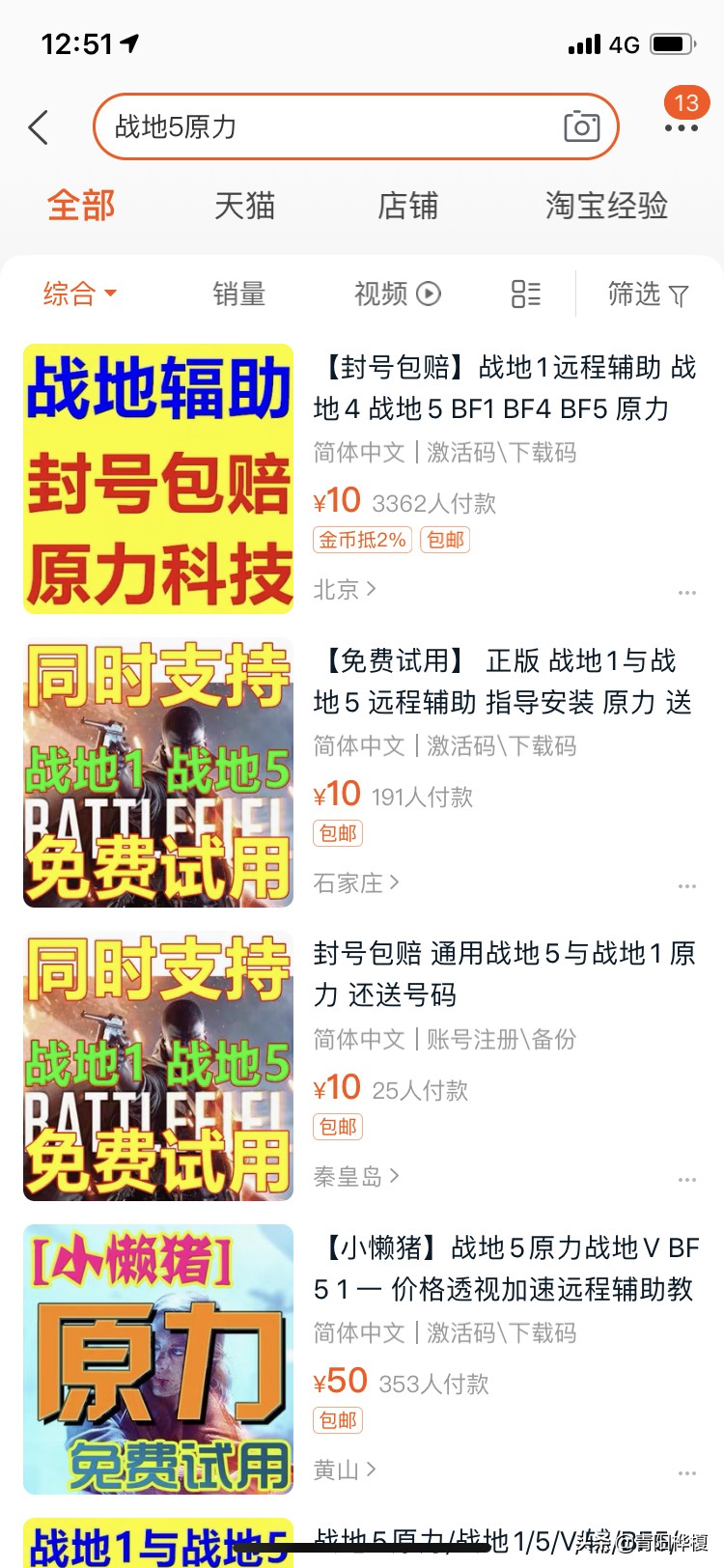
Task: Switch to the 天猫 tab
Action: [244, 206]
